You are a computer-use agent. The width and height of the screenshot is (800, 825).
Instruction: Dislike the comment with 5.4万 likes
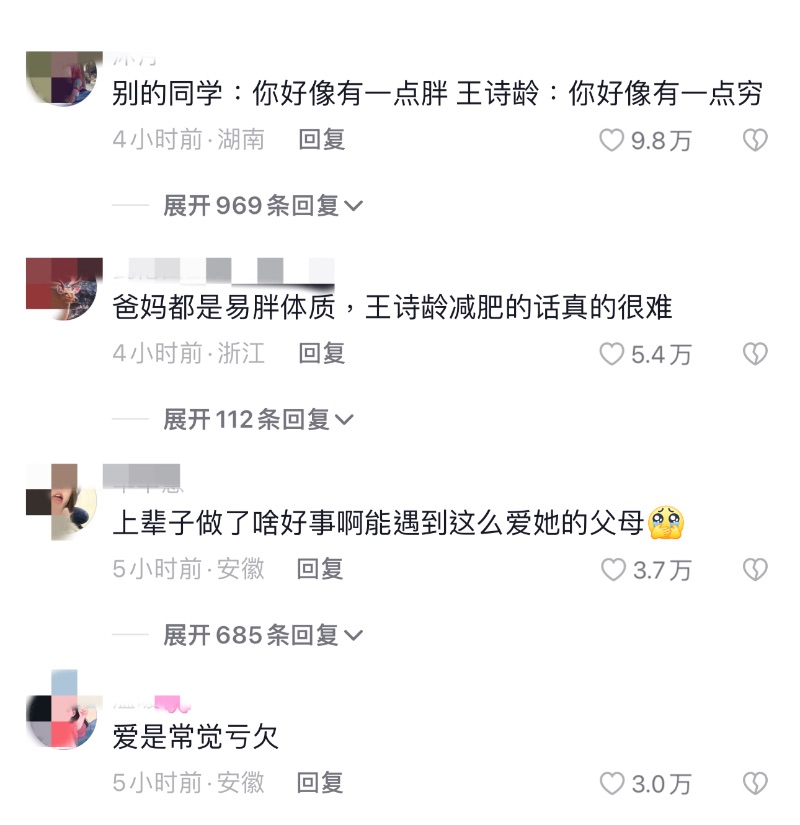click(x=755, y=354)
